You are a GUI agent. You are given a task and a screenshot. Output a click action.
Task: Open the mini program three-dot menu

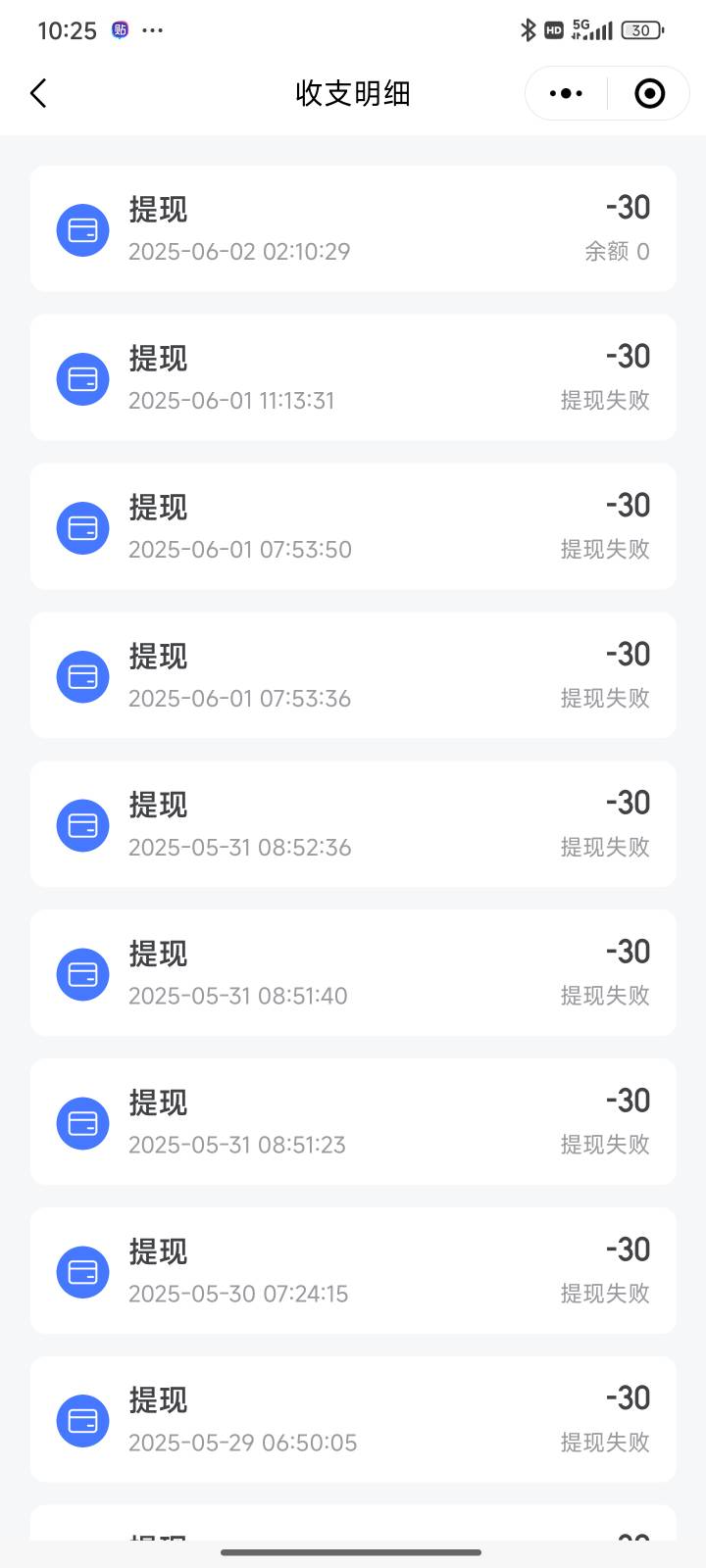(566, 93)
